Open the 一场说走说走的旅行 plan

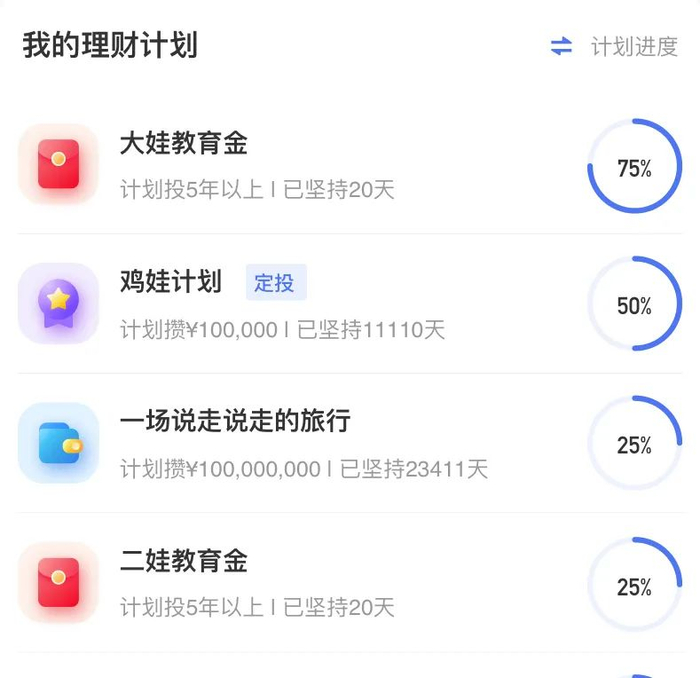coord(235,421)
